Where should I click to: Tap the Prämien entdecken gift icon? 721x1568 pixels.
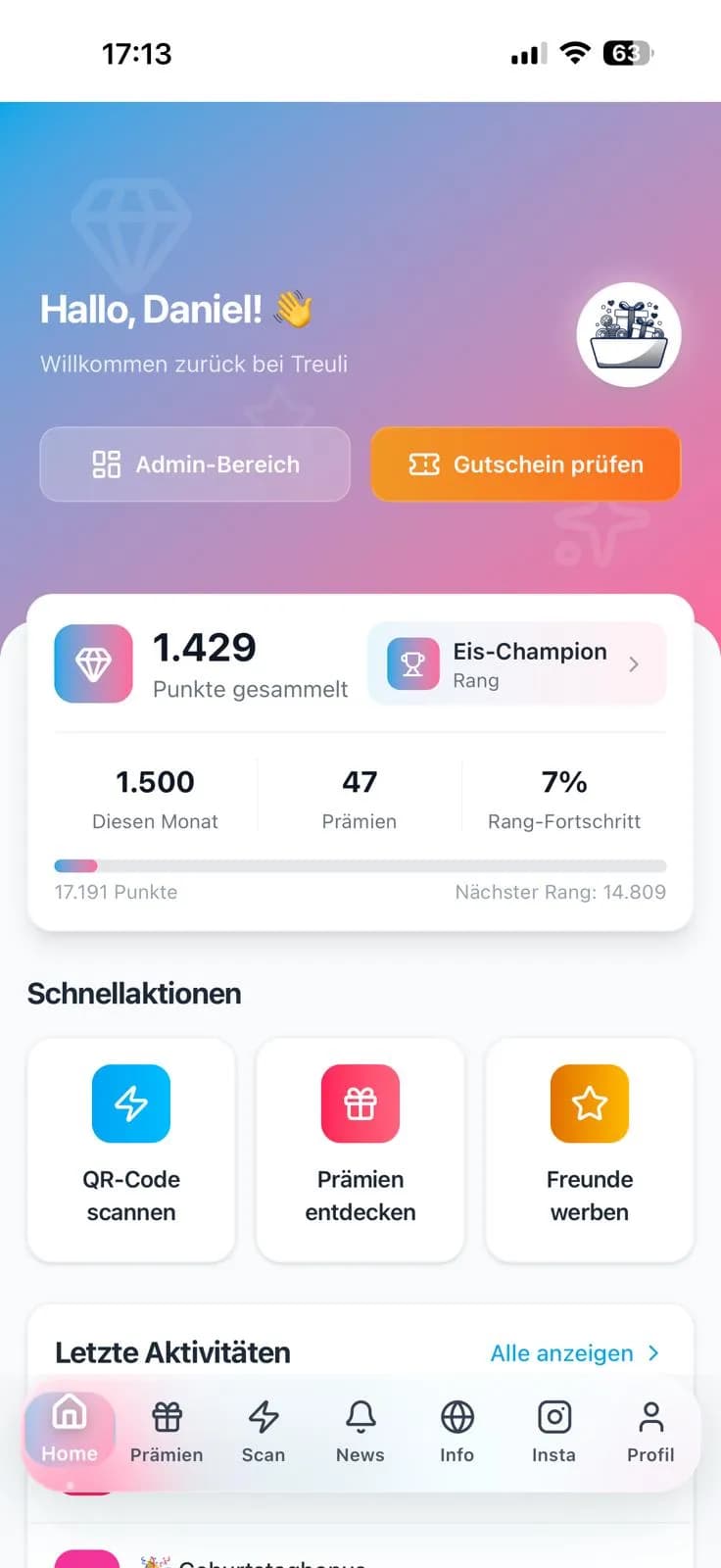pyautogui.click(x=360, y=1103)
